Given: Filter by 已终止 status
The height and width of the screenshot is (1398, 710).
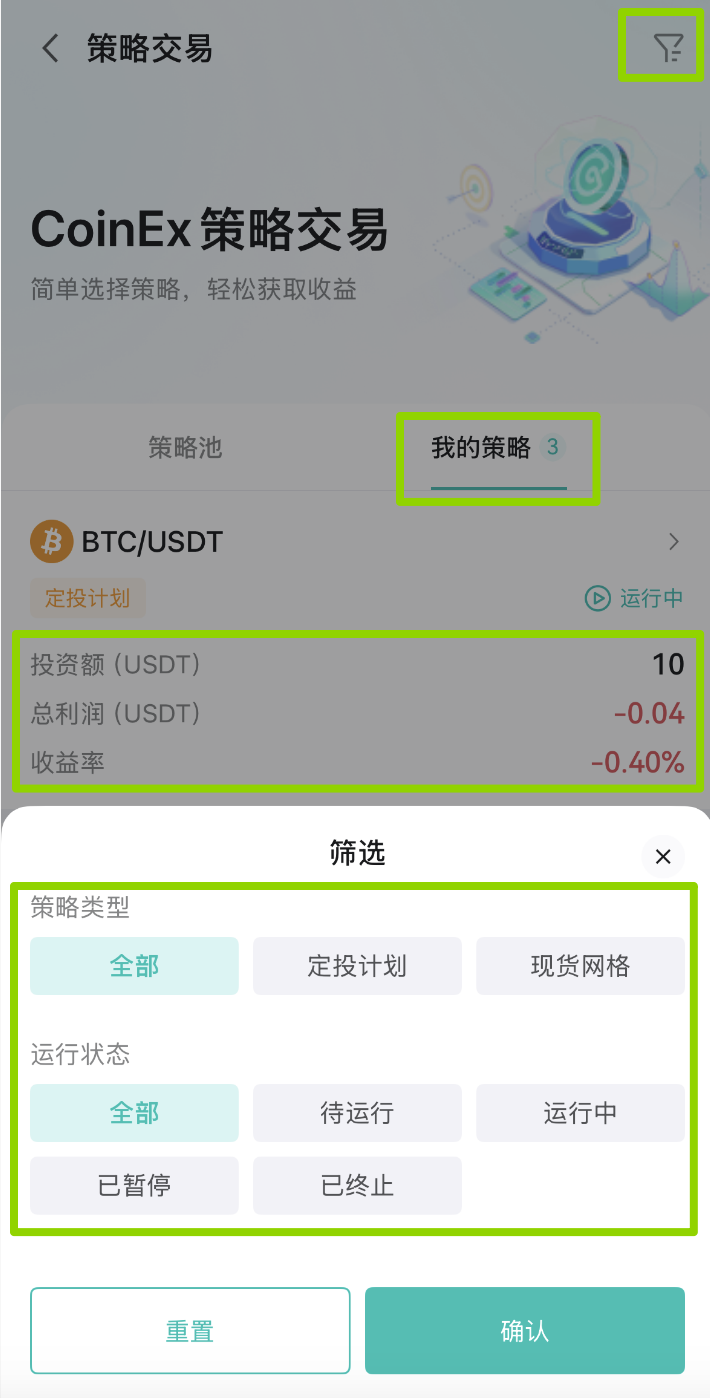Looking at the screenshot, I should [357, 1186].
